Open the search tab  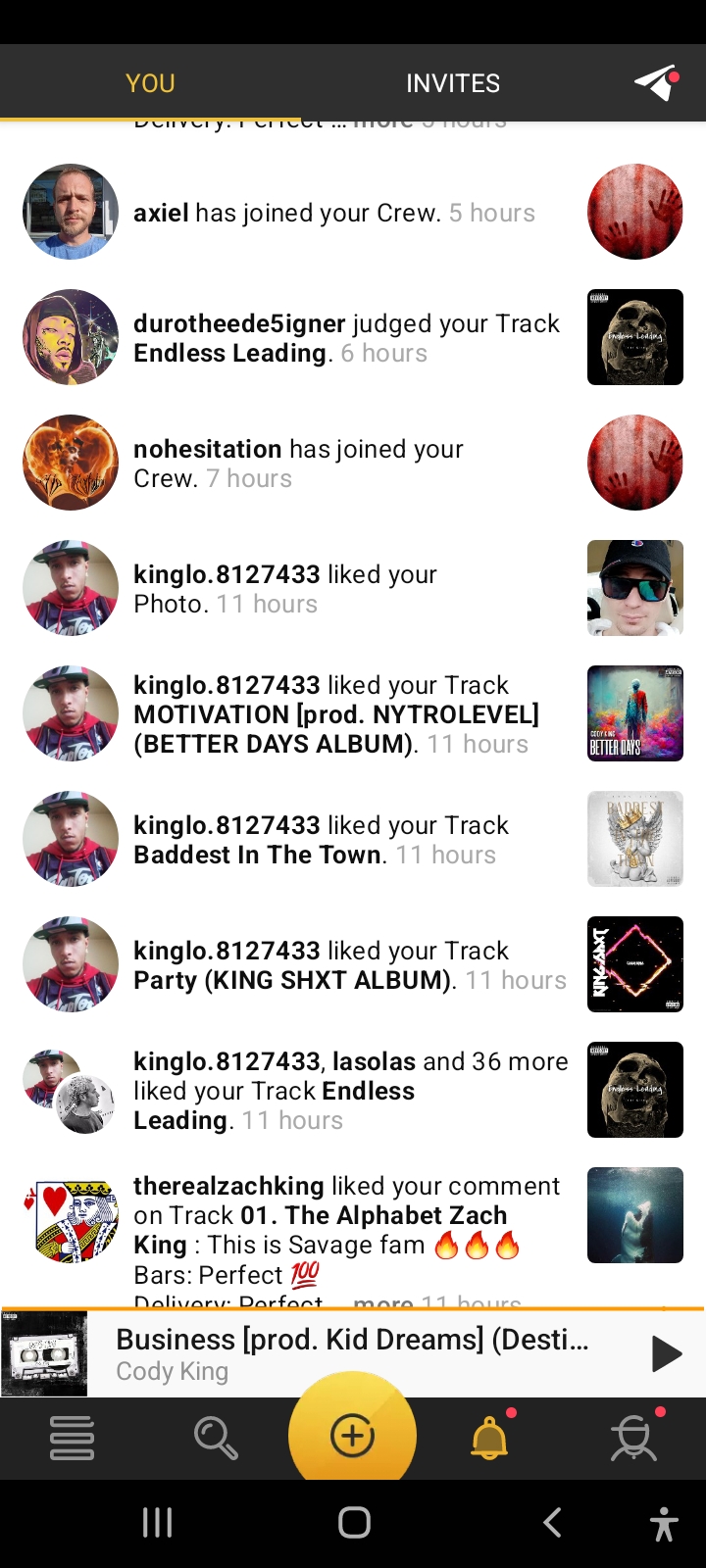point(215,1438)
